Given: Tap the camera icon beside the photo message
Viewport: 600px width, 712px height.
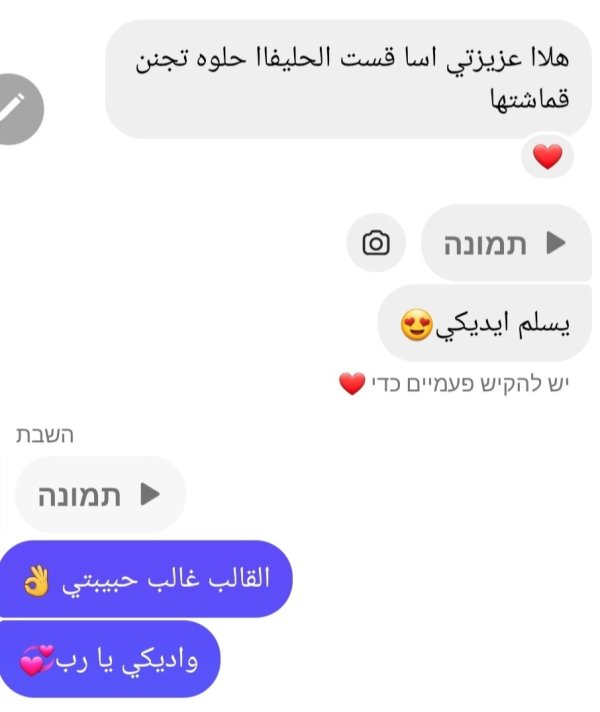Looking at the screenshot, I should pyautogui.click(x=376, y=243).
